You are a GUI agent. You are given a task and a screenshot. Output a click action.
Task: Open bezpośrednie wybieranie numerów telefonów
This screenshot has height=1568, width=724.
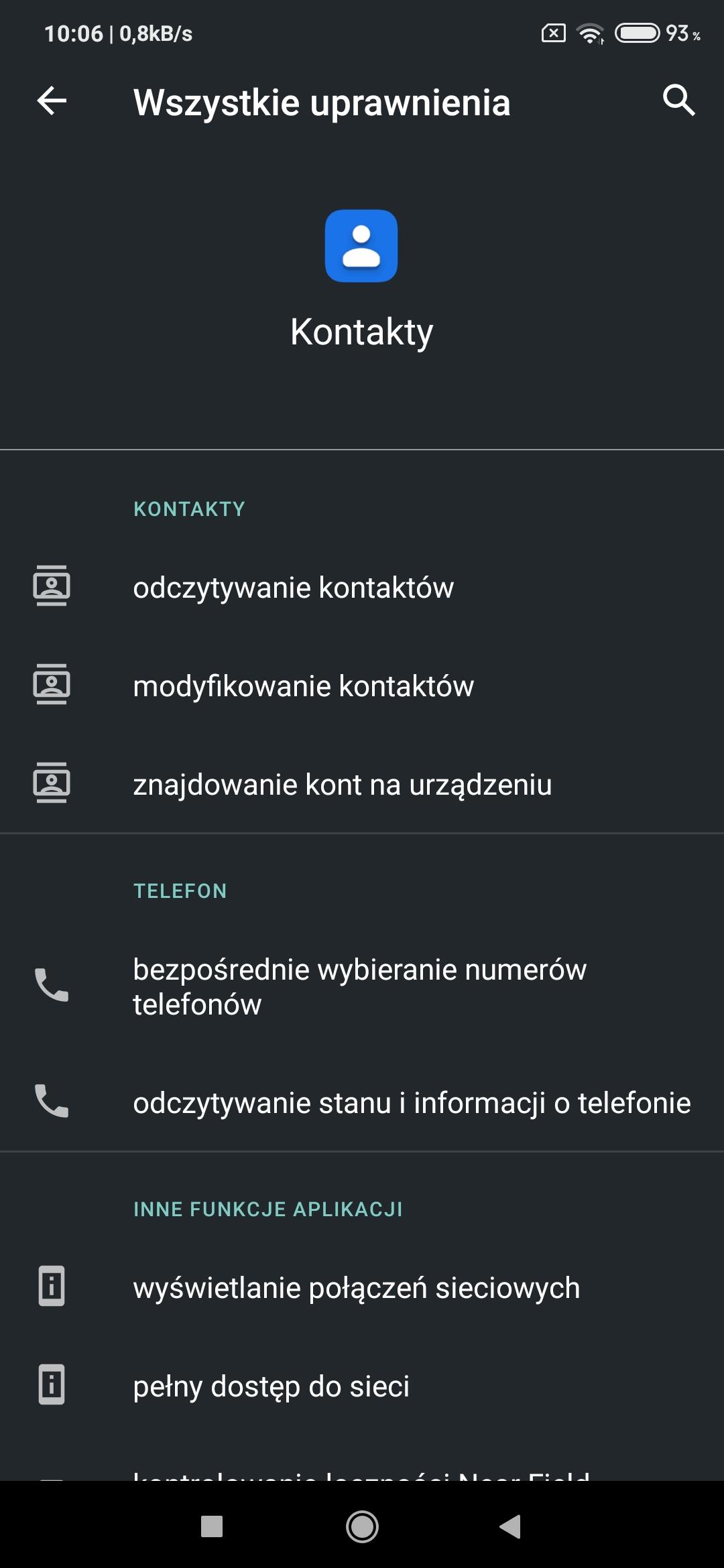point(359,986)
